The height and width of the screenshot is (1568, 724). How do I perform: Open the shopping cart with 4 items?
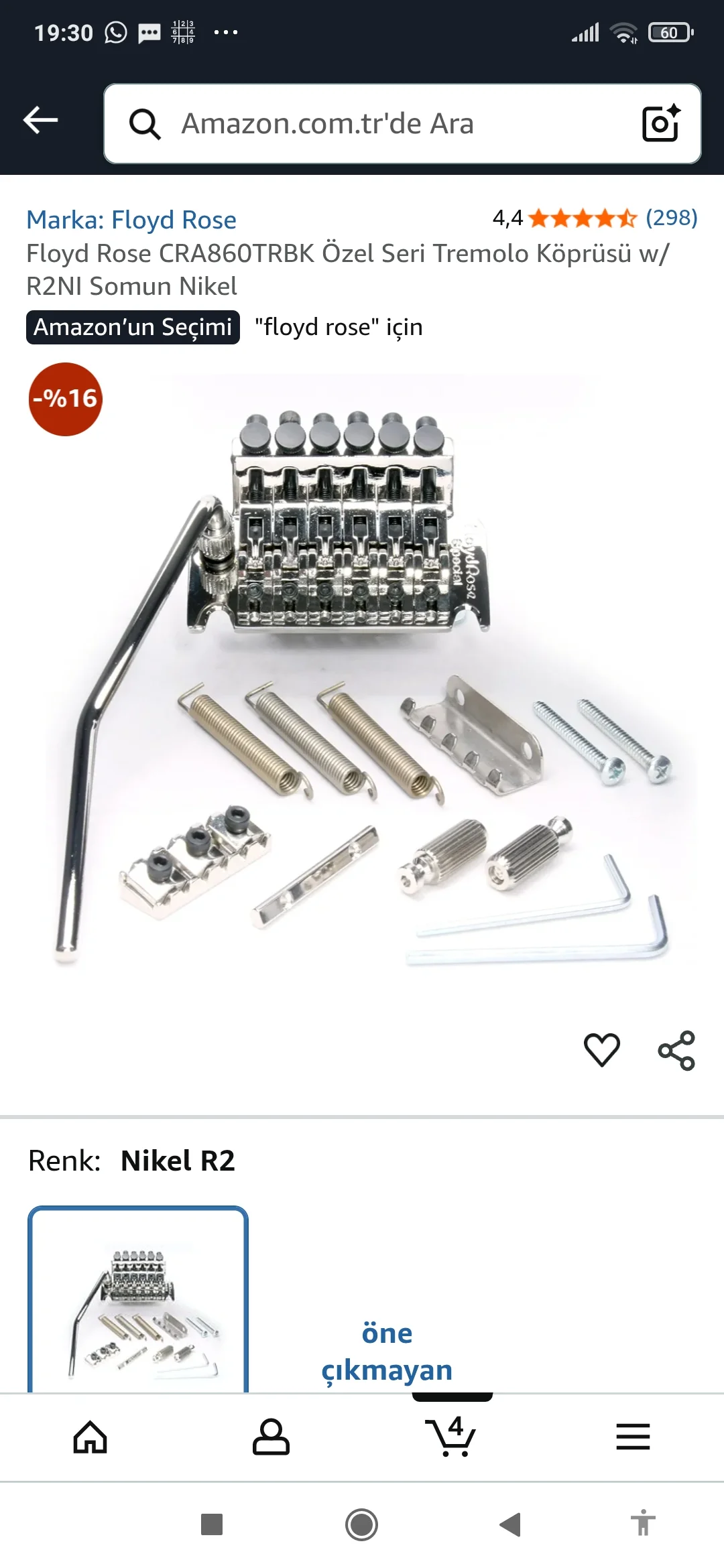click(451, 1437)
